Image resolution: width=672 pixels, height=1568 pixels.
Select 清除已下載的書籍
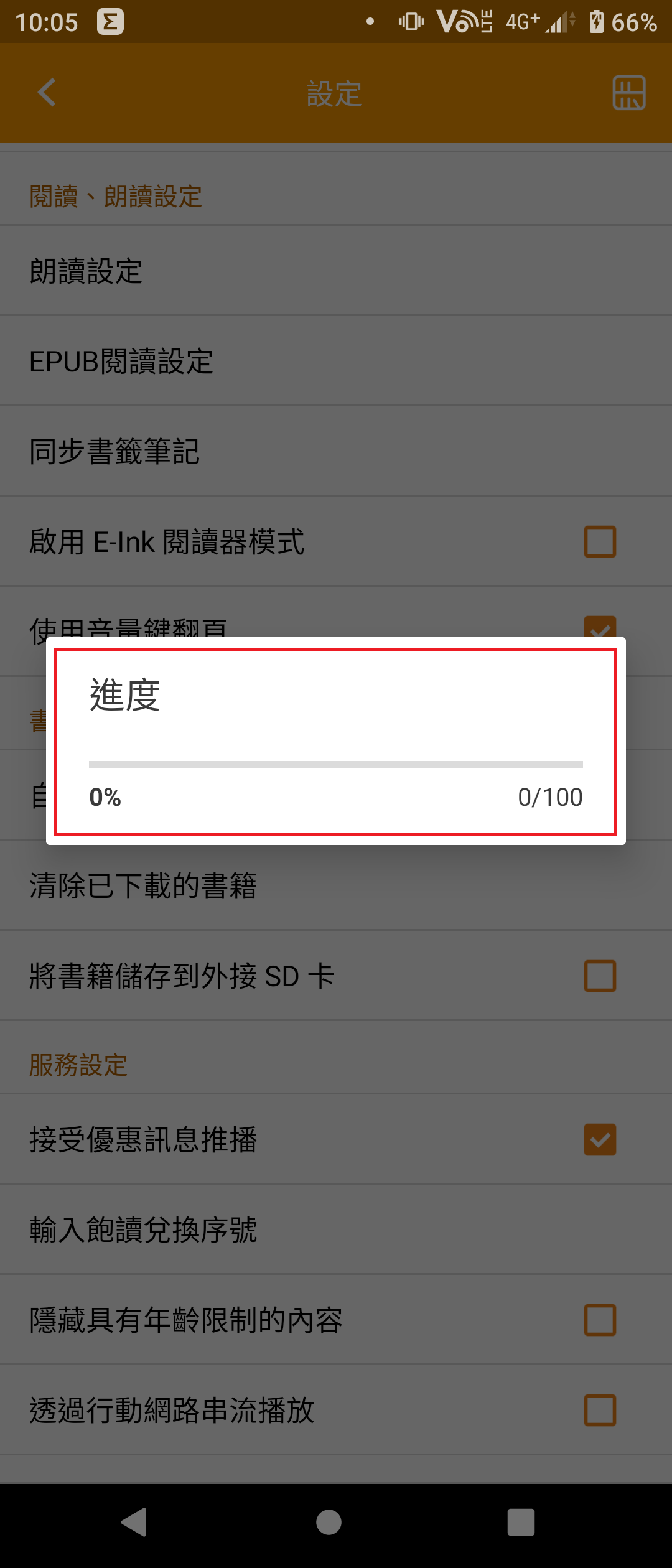tap(143, 885)
